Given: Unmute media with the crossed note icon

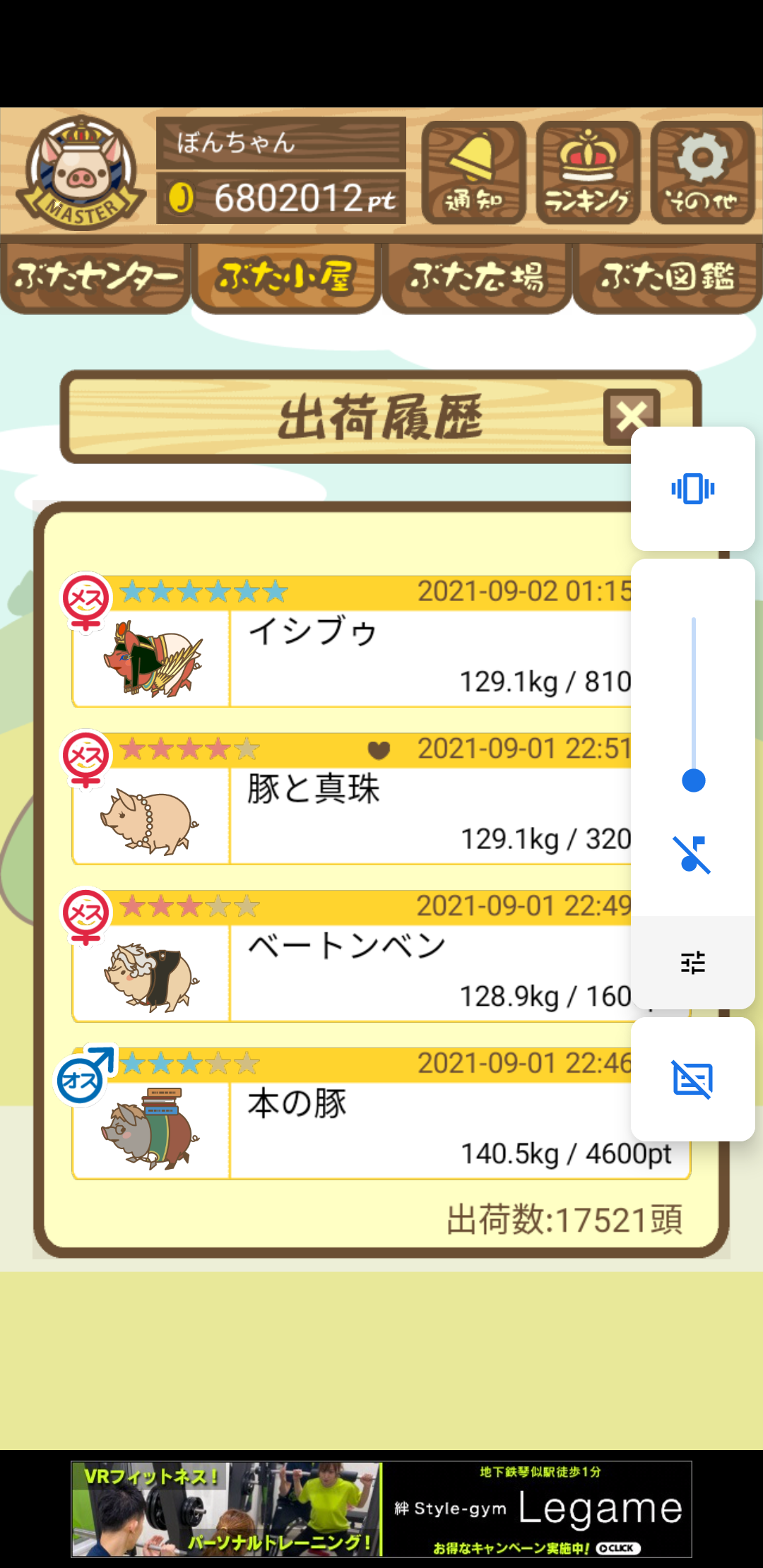Looking at the screenshot, I should (692, 855).
